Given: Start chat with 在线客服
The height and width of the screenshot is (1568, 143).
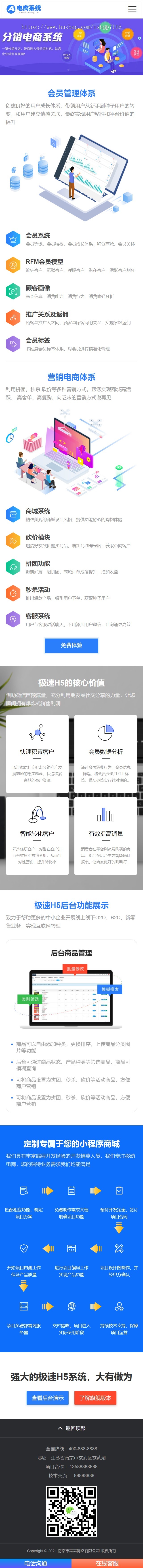Looking at the screenshot, I should (x=107, y=1562).
